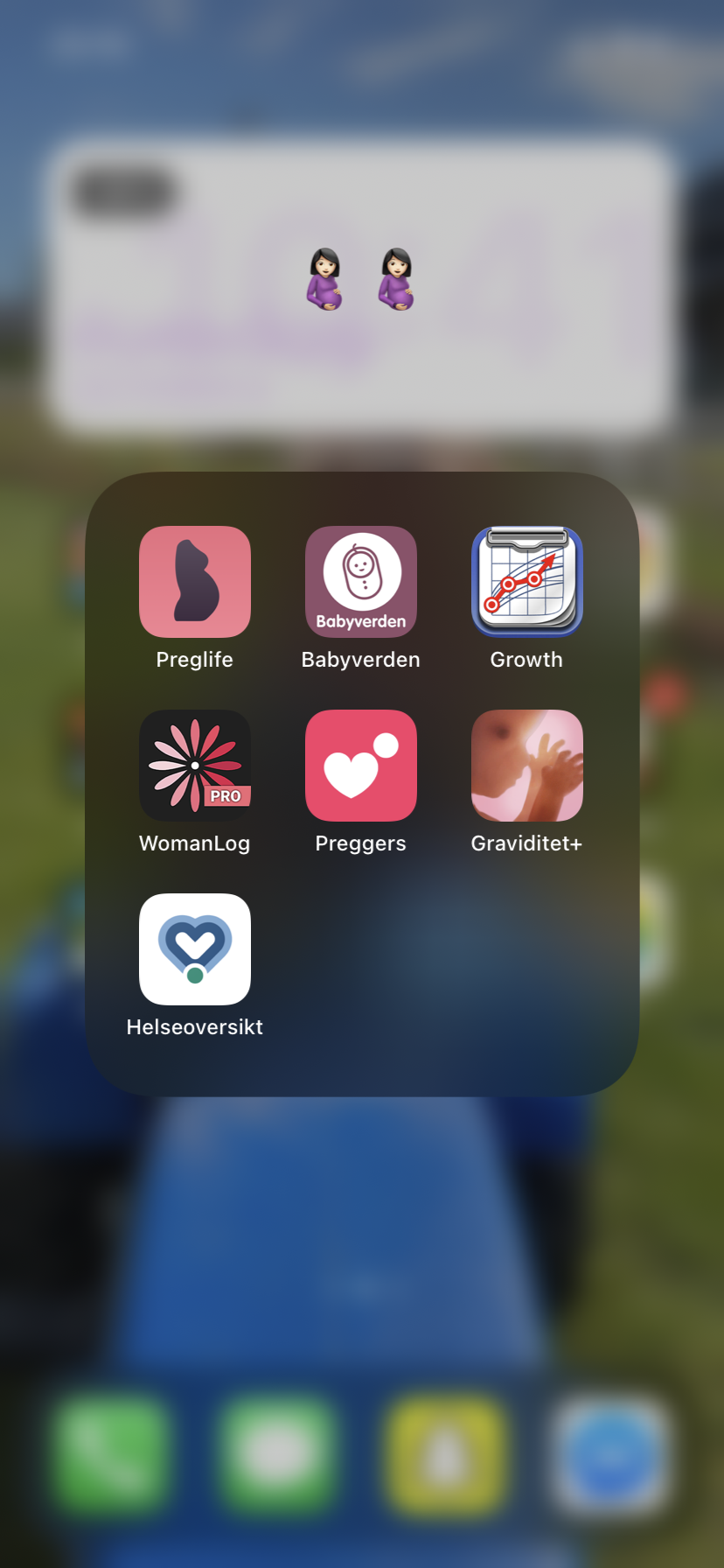Image resolution: width=724 pixels, height=1568 pixels.
Task: Open the Helseoversikt app
Action: pyautogui.click(x=194, y=949)
